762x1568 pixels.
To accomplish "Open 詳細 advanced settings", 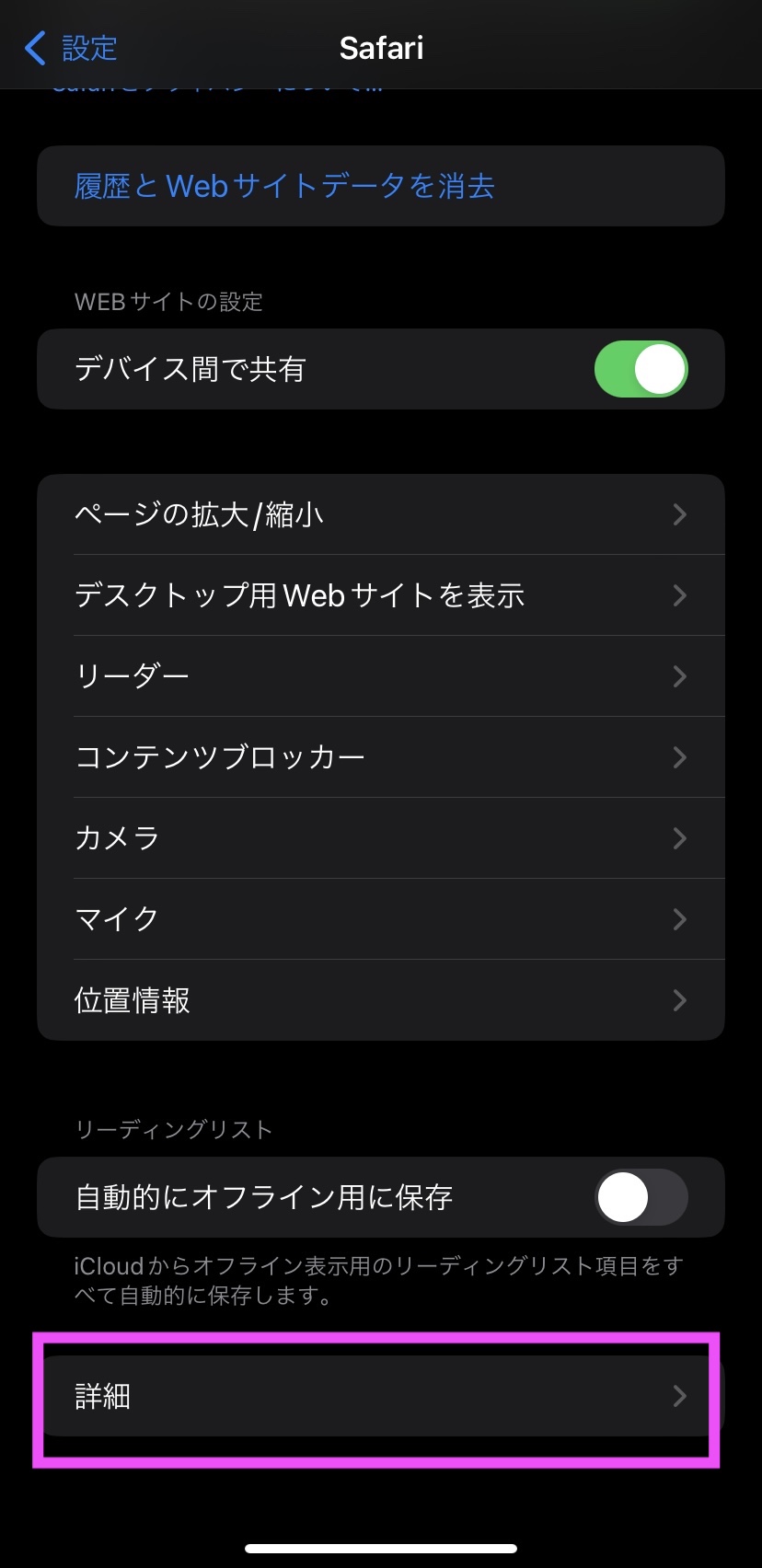I will click(380, 1396).
